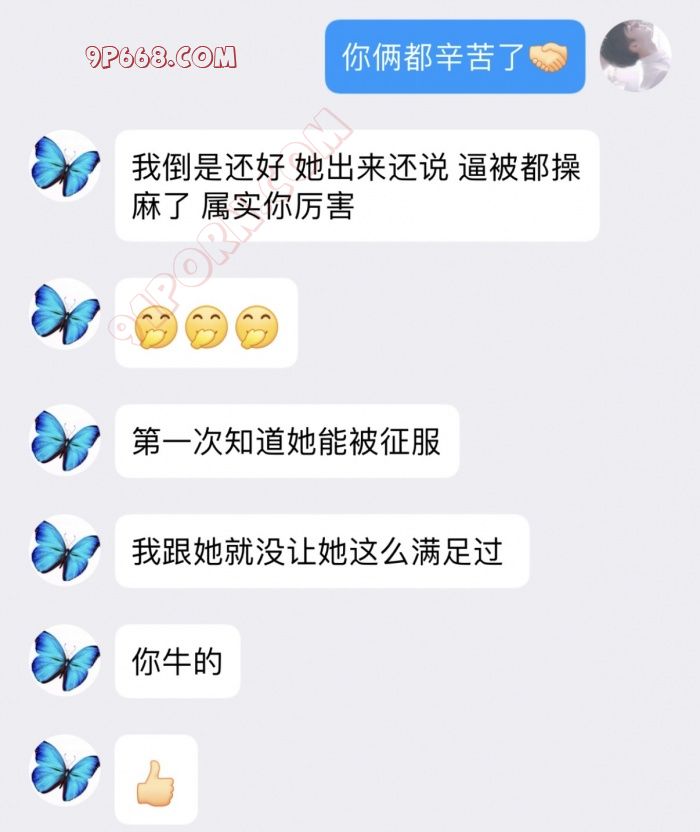Tap the butterfly avatar beside 第一次知道她能被征服
700x832 pixels.
pos(65,440)
